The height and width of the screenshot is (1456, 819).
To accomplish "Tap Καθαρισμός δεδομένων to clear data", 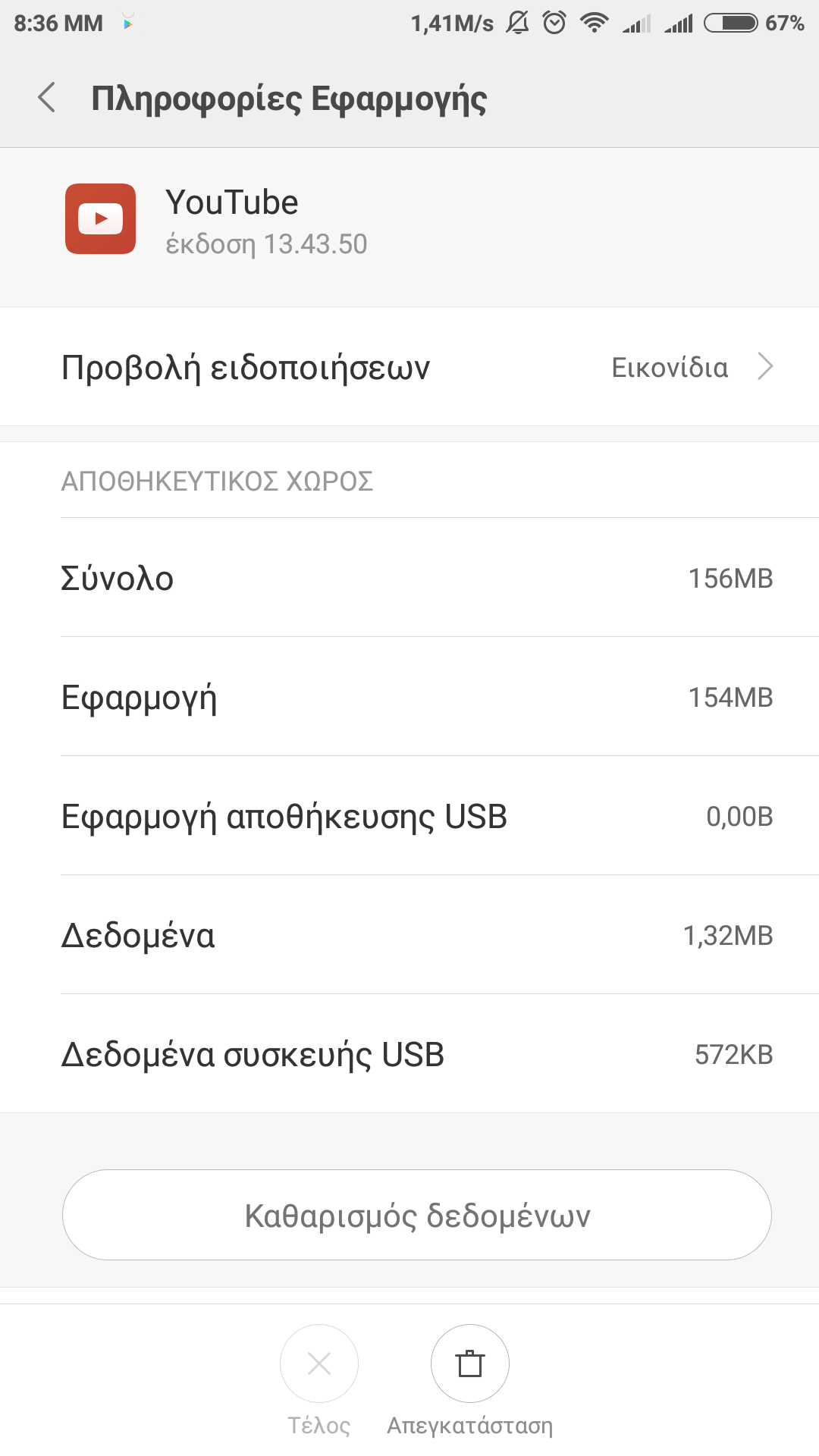I will (417, 1215).
